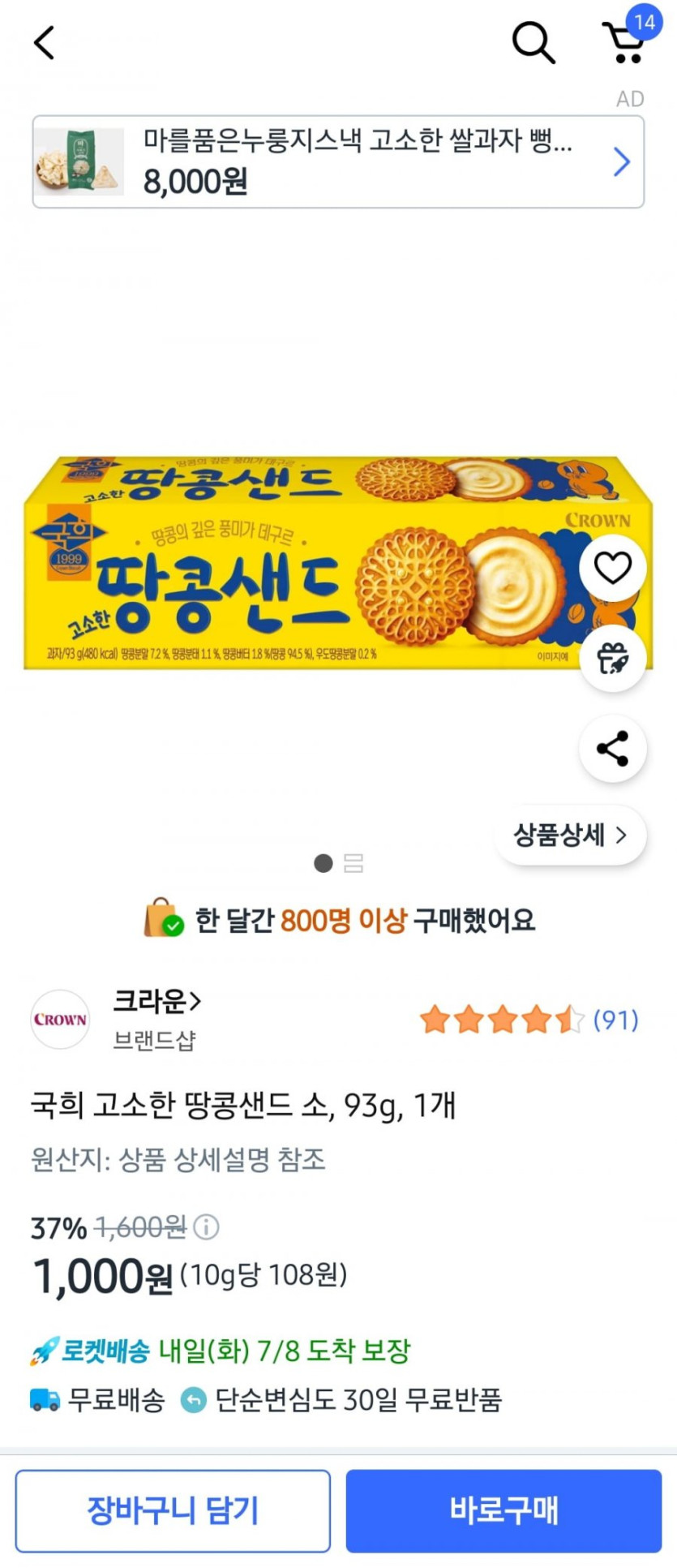Screen dimensions: 677x1568
Task: Go back using the top-left arrow
Action: (45, 42)
